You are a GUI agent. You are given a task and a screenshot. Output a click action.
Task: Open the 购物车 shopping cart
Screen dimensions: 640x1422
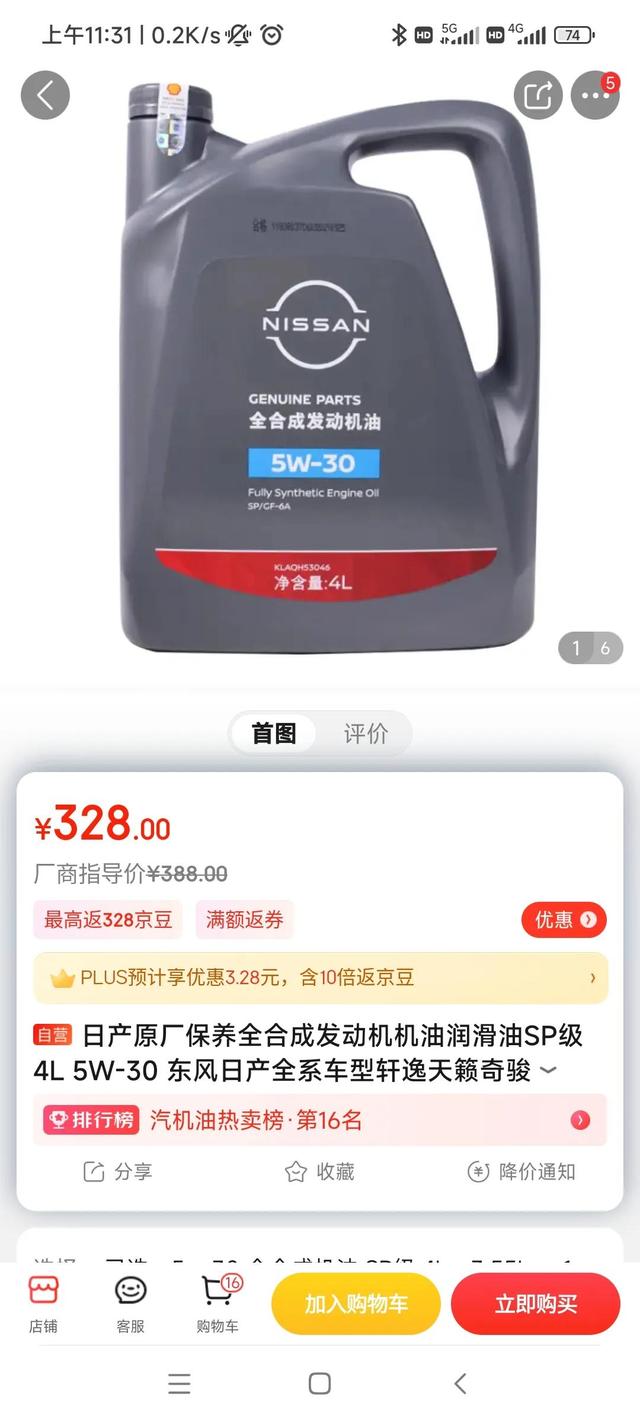(x=217, y=1304)
